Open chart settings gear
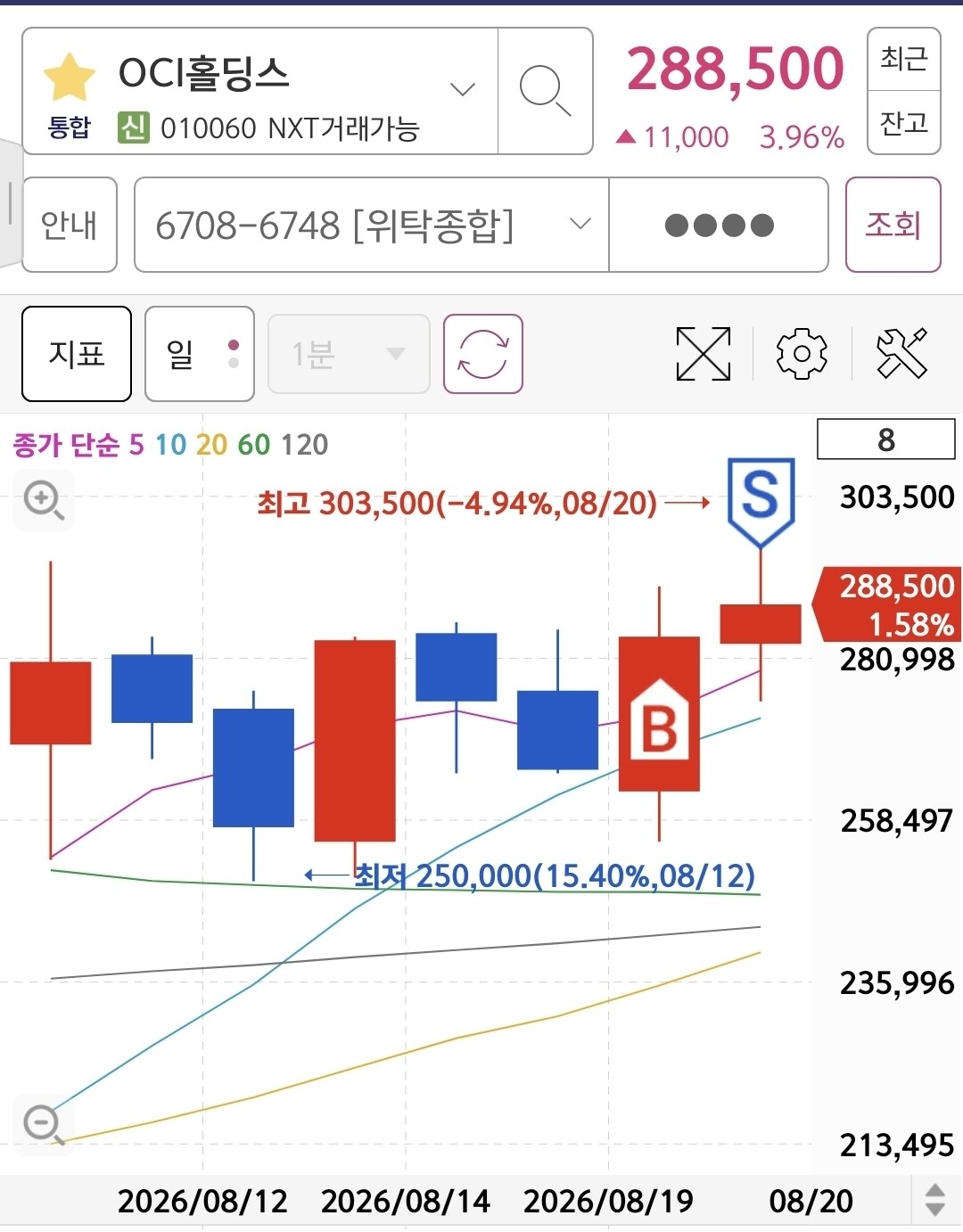Viewport: 963px width, 1232px height. point(802,354)
